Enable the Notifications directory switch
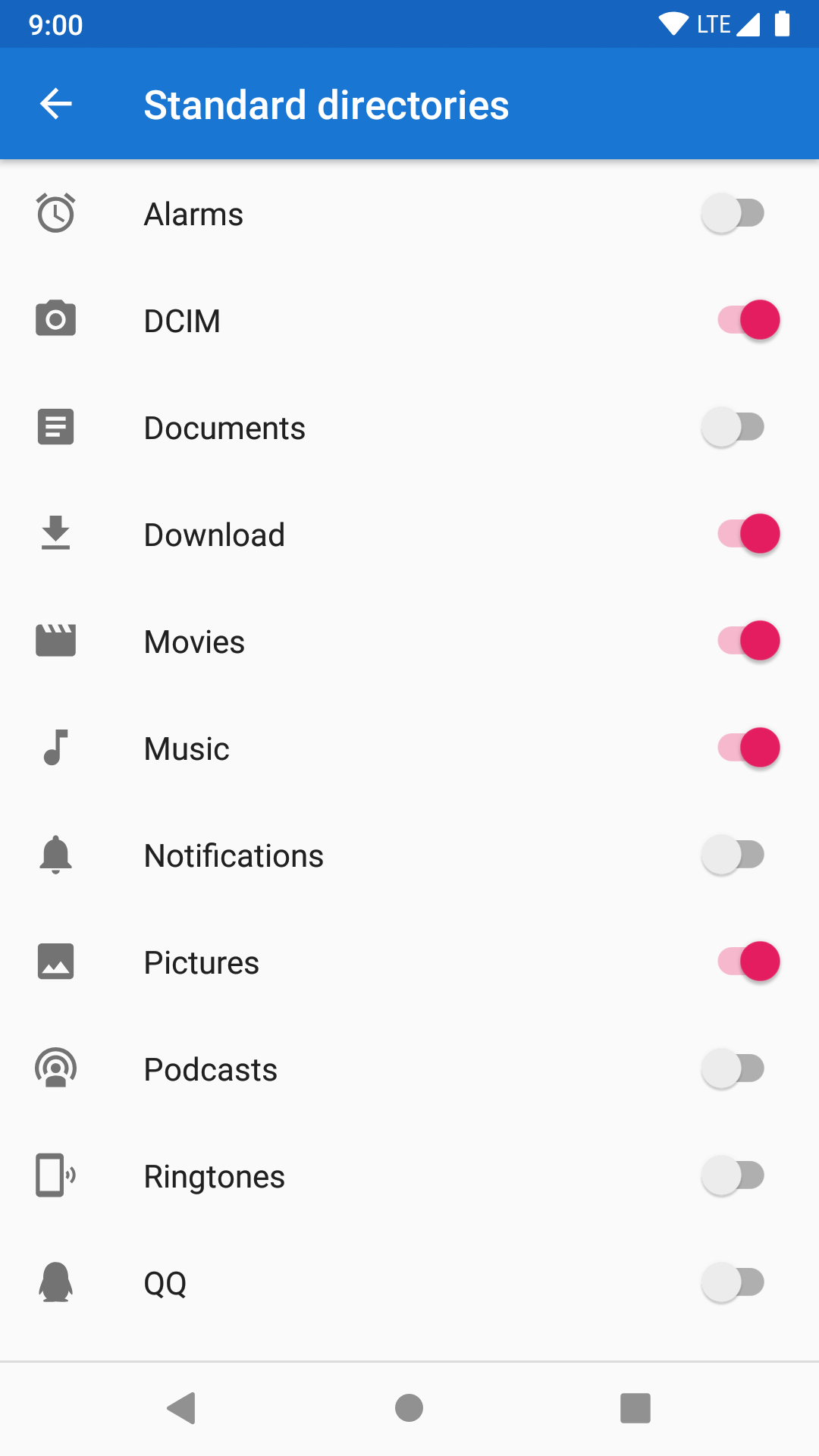819x1456 pixels. point(733,855)
